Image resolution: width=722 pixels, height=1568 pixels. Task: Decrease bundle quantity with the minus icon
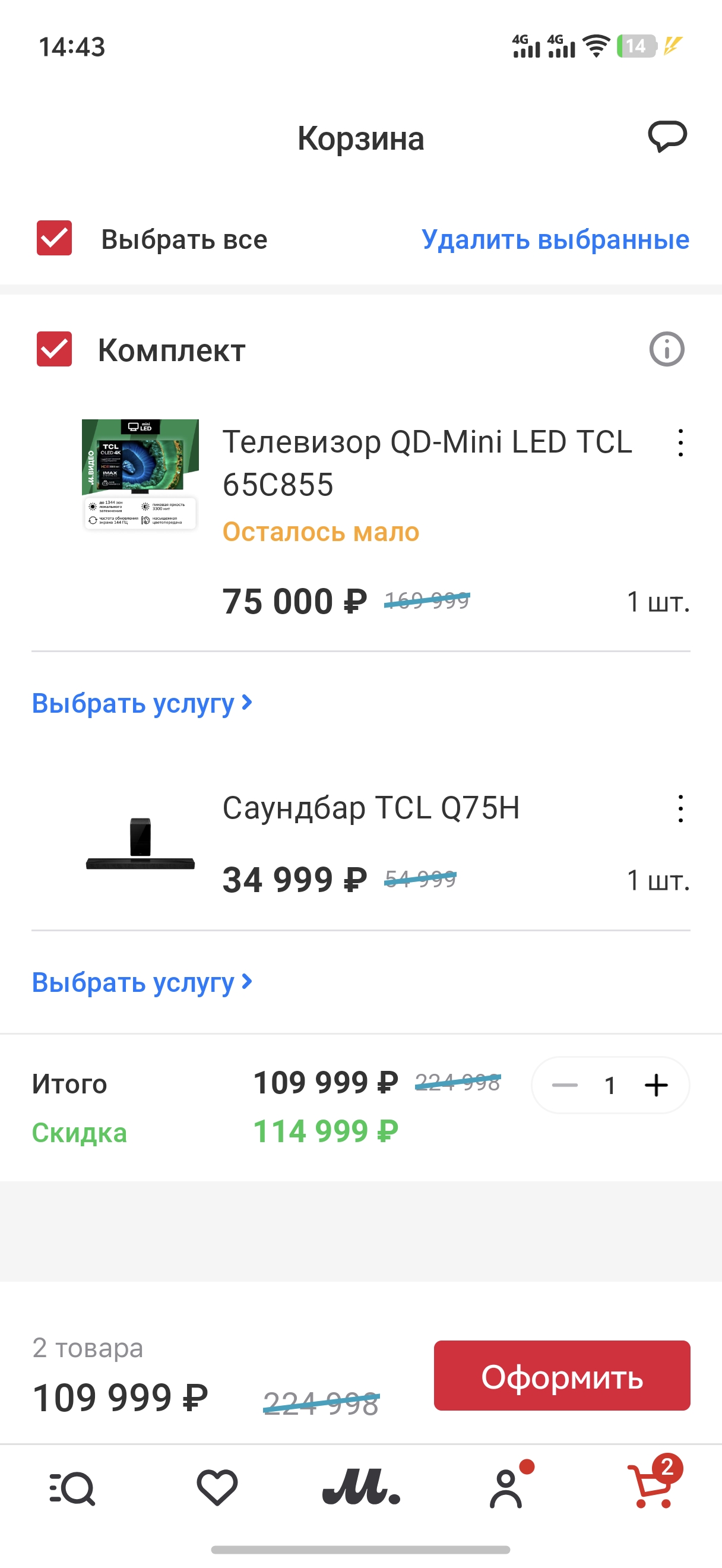(566, 1085)
